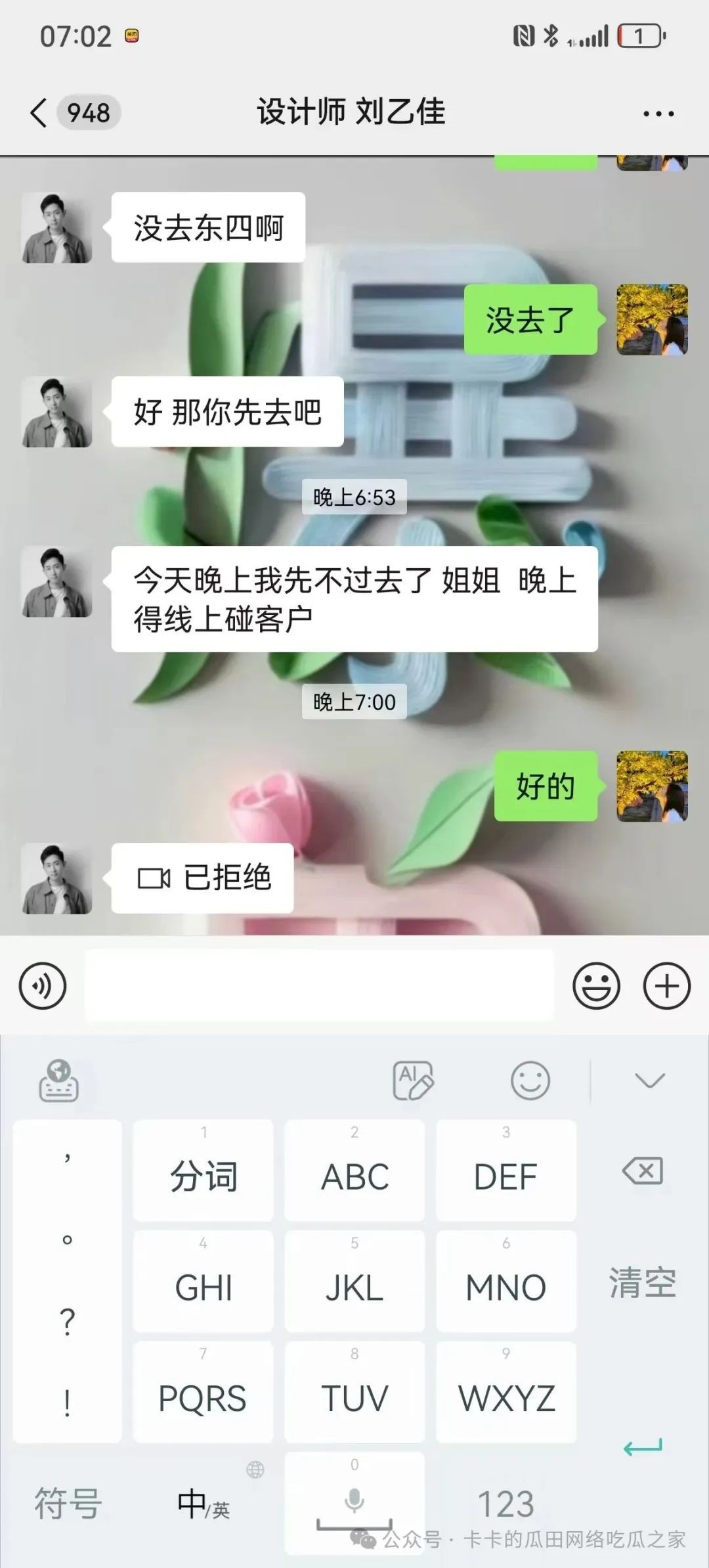The height and width of the screenshot is (1568, 709).
Task: Tap the declined video call message
Action: [x=203, y=878]
